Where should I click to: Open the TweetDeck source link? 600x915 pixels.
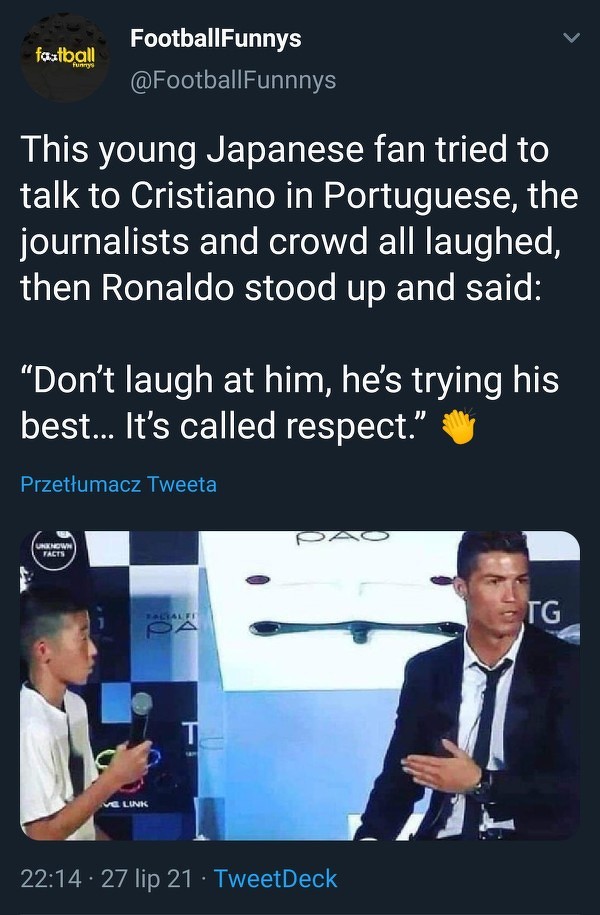276,879
